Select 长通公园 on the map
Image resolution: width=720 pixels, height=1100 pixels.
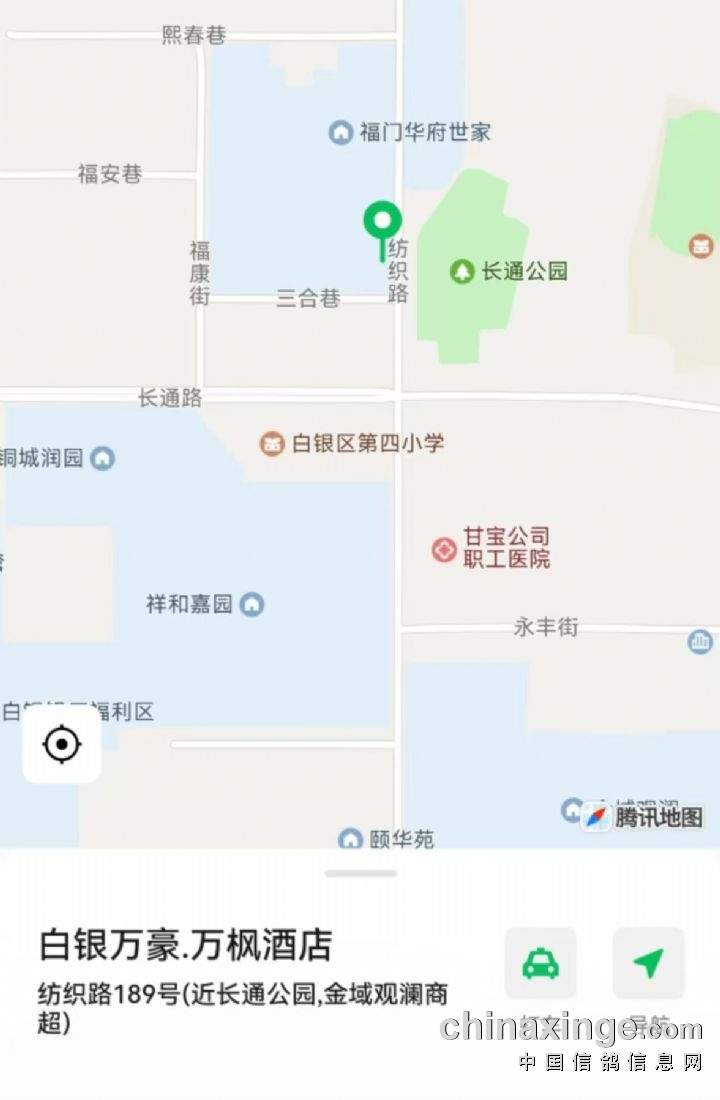pos(510,271)
